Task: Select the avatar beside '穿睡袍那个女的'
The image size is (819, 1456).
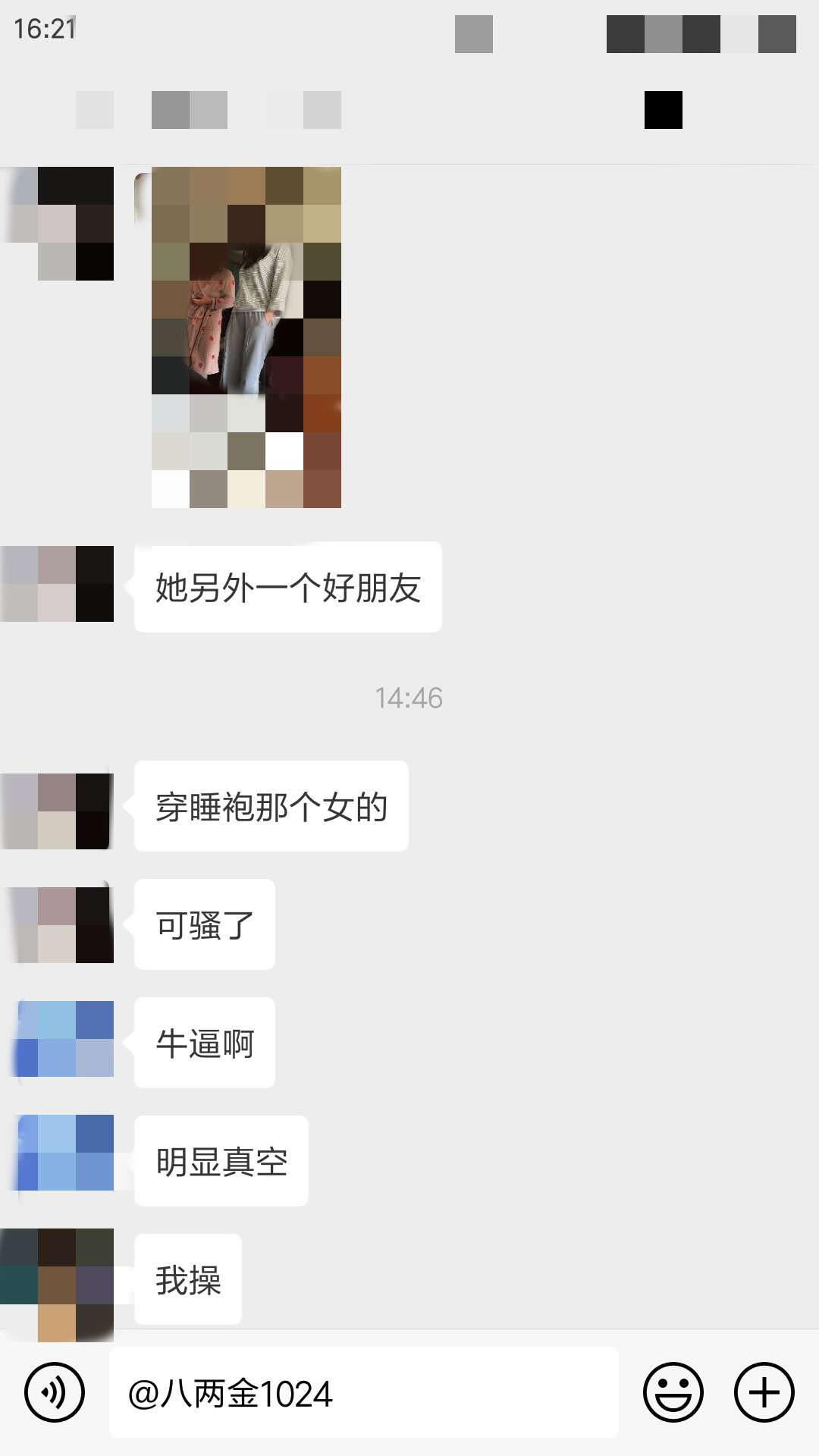Action: coord(57,808)
